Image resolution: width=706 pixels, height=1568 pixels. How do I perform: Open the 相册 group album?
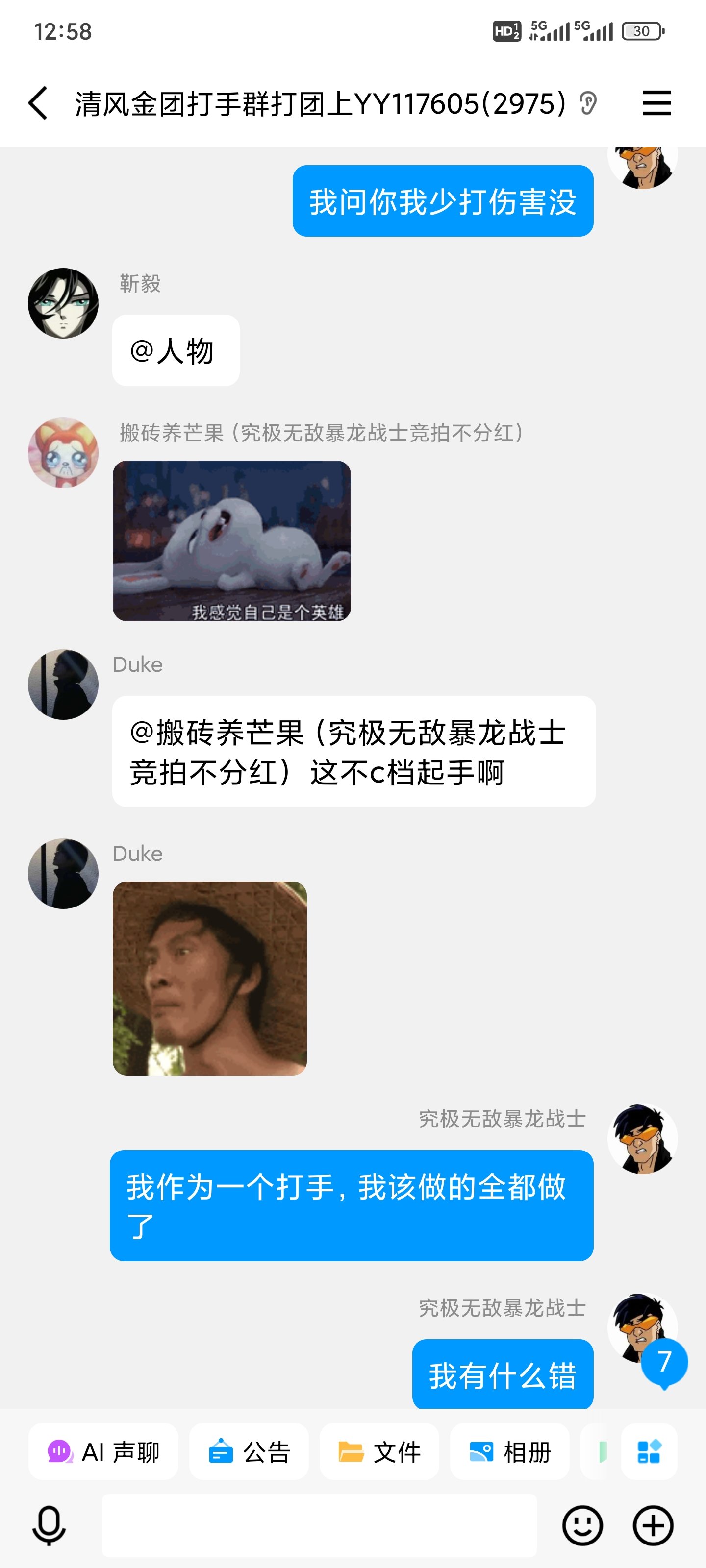509,1452
